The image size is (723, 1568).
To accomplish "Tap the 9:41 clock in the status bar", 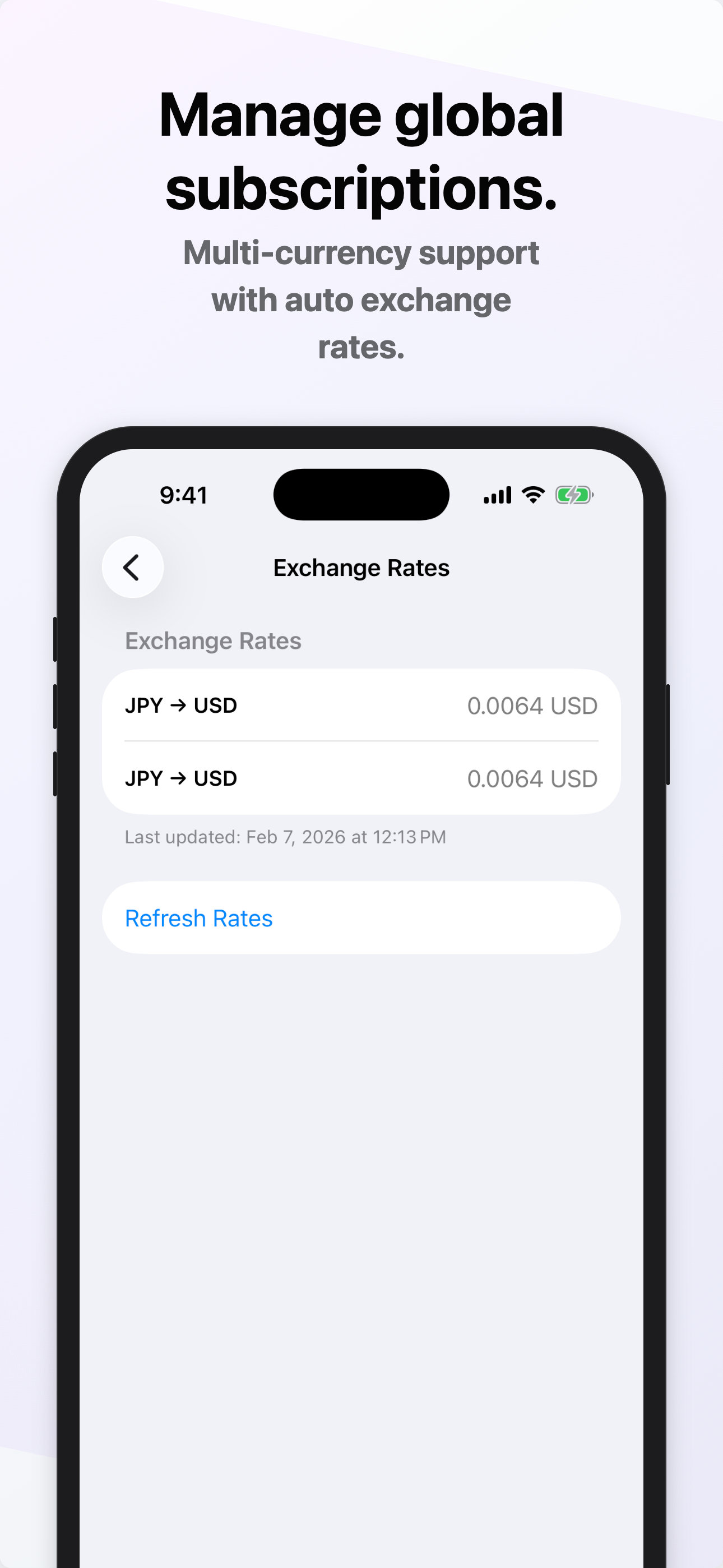I will (184, 495).
